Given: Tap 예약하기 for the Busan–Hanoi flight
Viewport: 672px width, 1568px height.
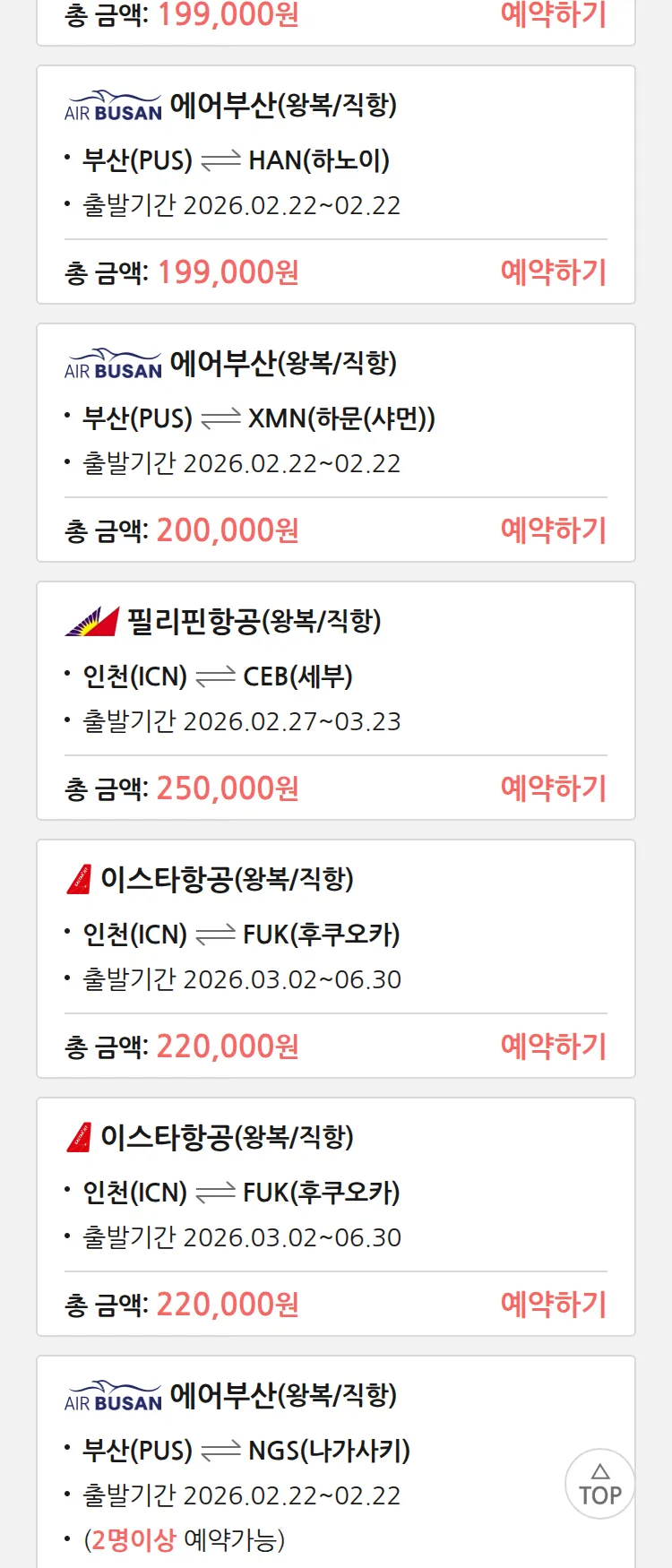Looking at the screenshot, I should [553, 272].
